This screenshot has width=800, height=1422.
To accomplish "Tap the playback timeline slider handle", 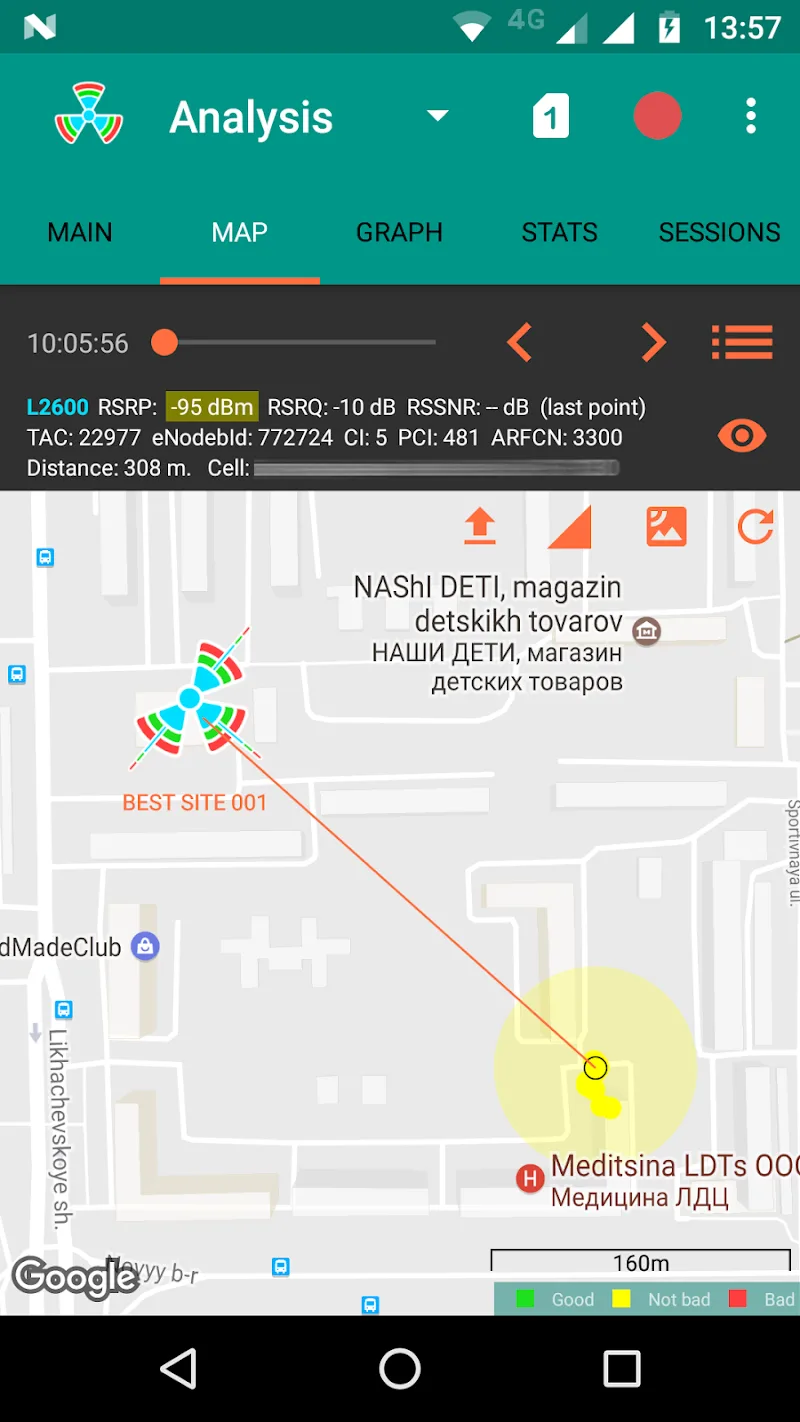I will 165,343.
